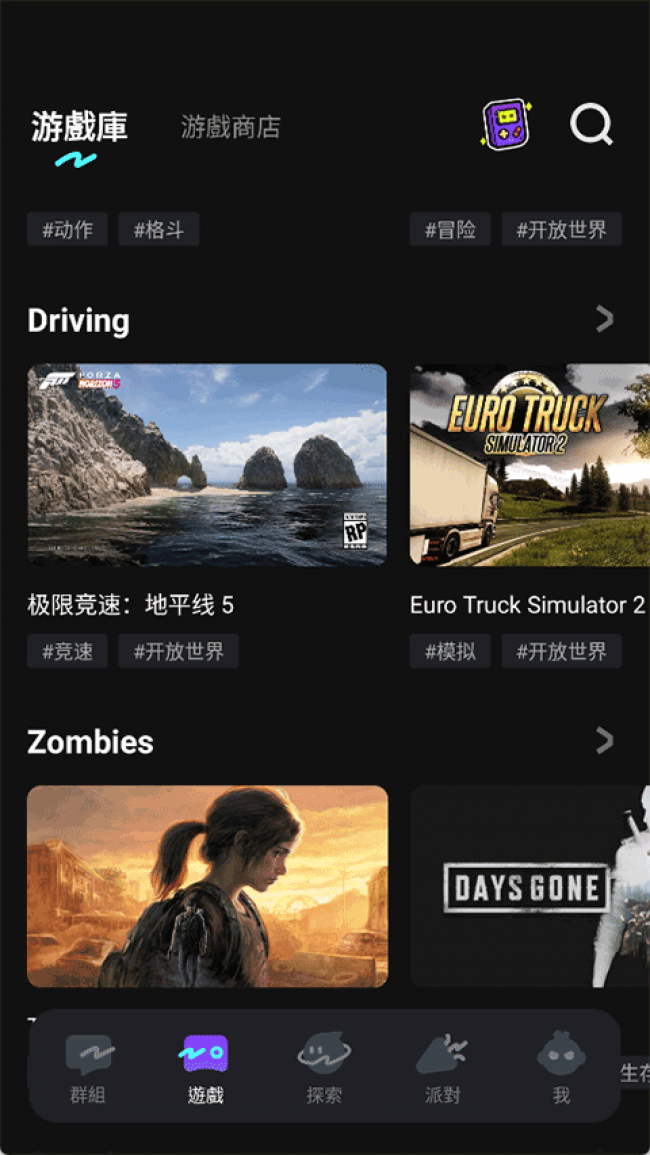Image resolution: width=650 pixels, height=1155 pixels.
Task: Expand the Driving category arrow
Action: [604, 319]
